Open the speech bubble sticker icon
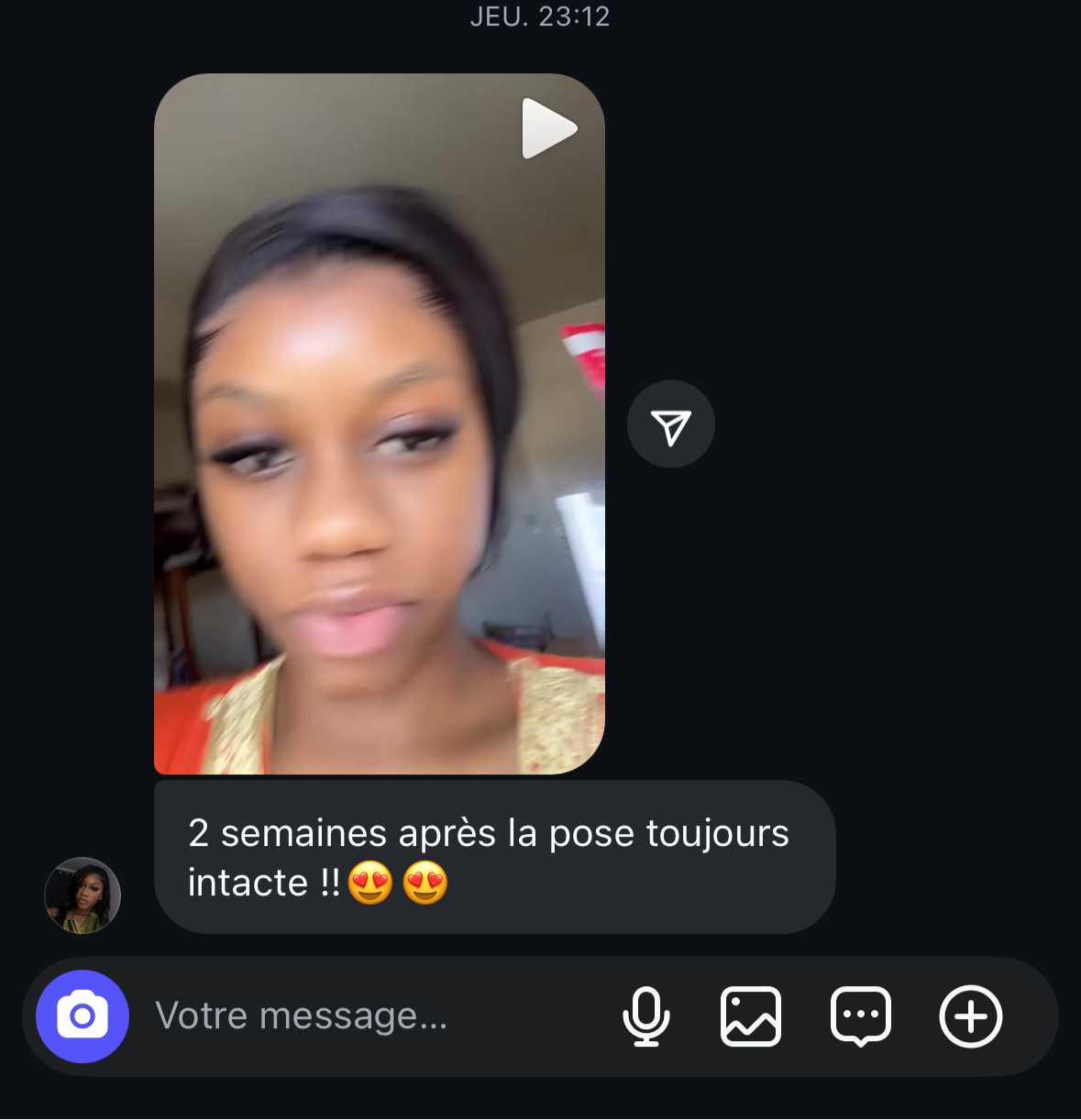 (x=860, y=1016)
